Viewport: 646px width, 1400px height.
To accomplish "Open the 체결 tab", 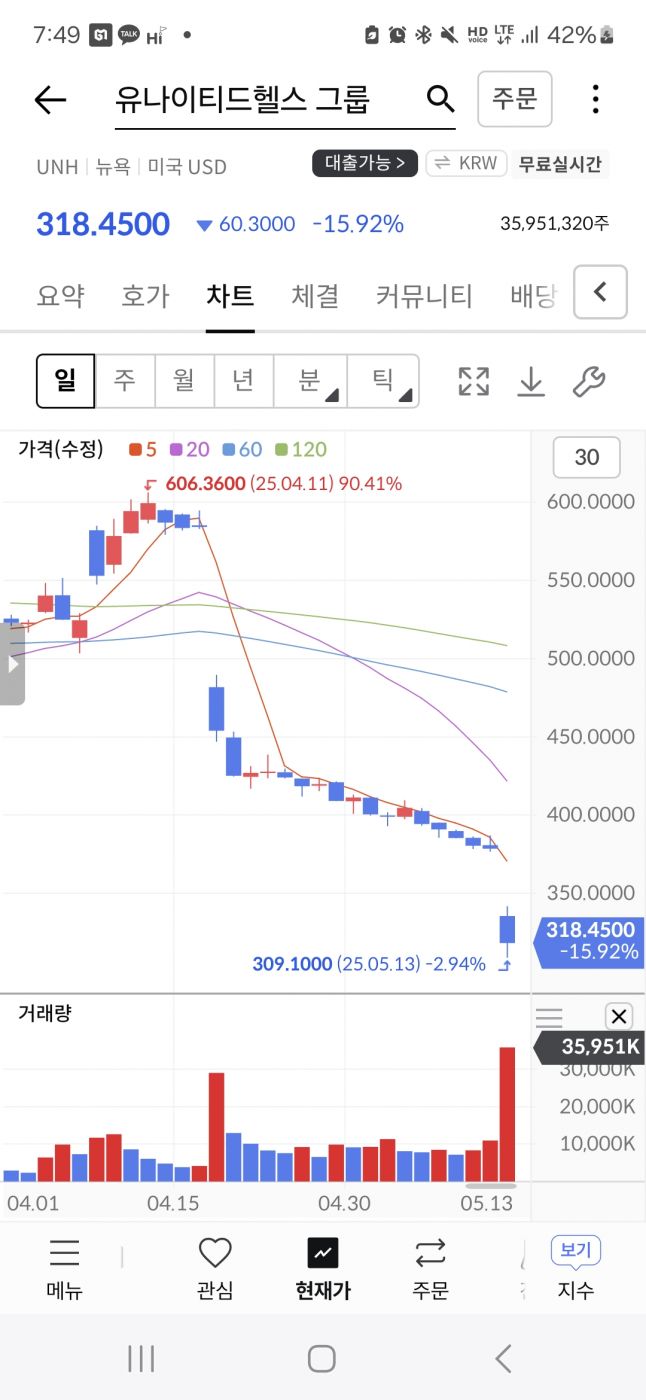I will tap(315, 296).
